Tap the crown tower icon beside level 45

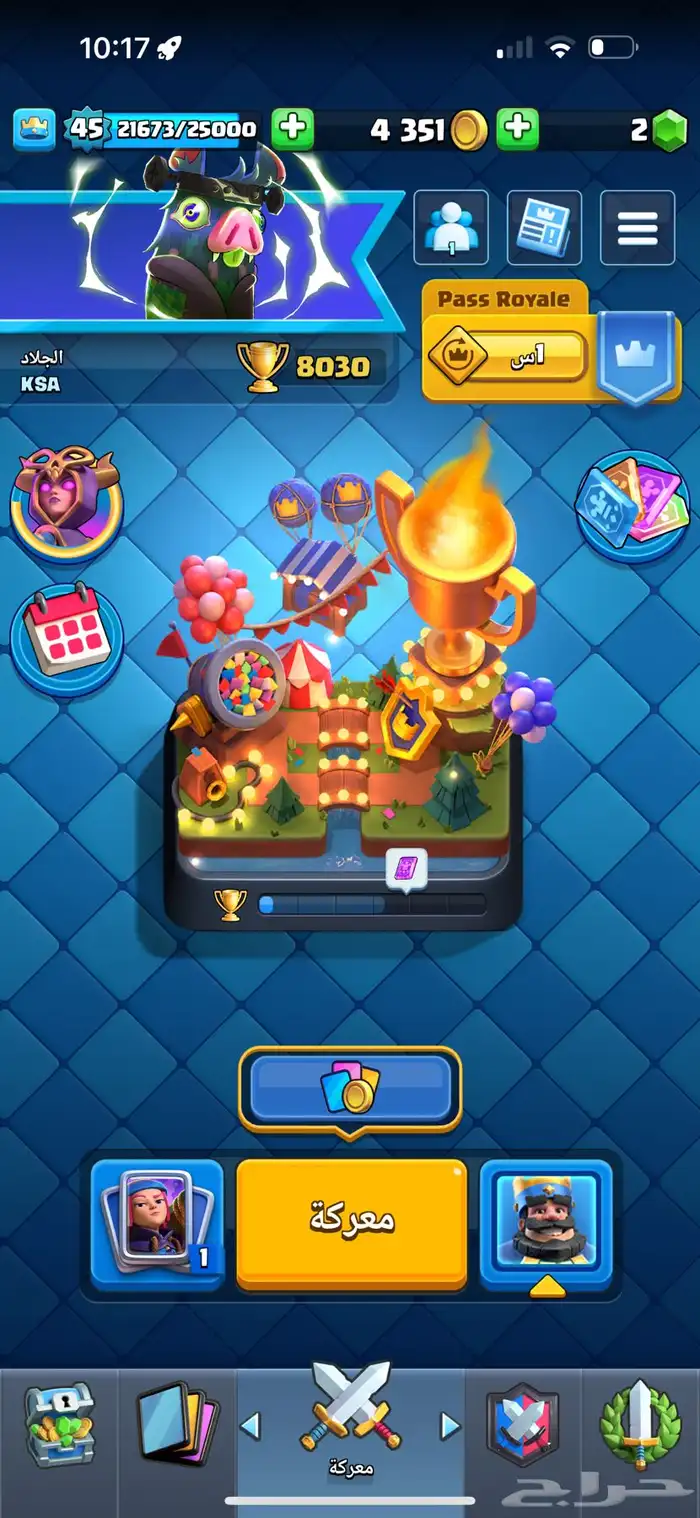click(34, 129)
